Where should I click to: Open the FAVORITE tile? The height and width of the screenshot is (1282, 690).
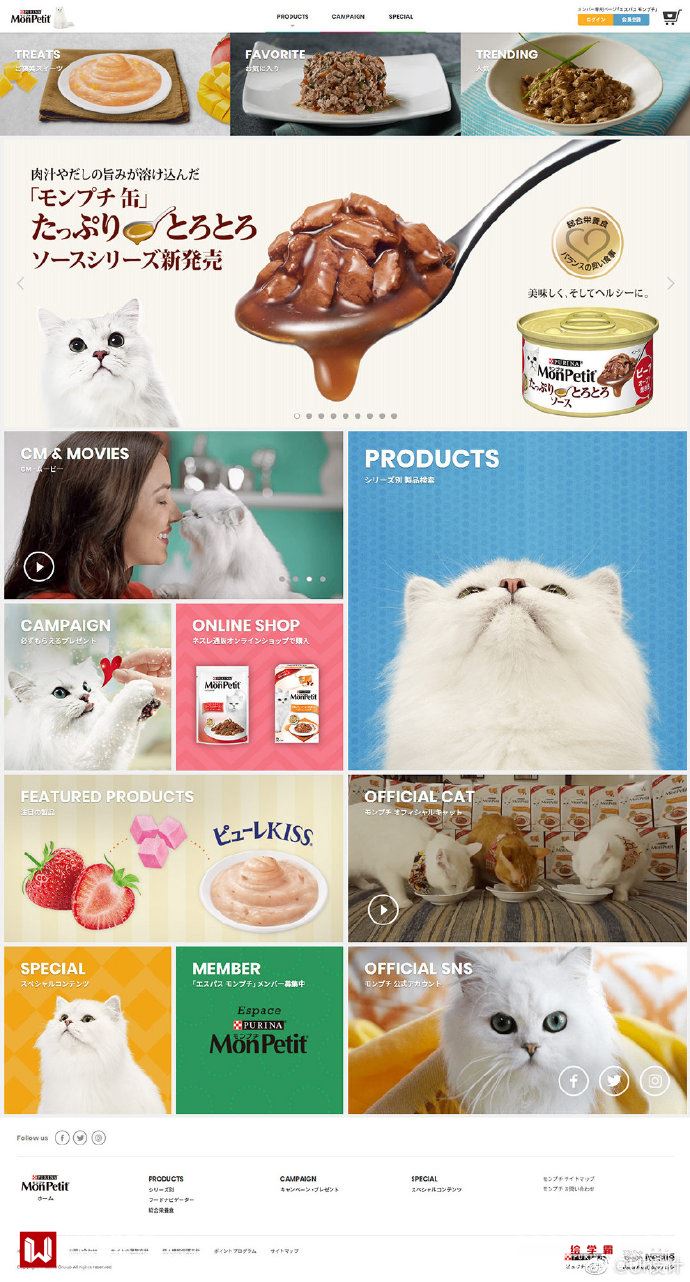click(345, 85)
